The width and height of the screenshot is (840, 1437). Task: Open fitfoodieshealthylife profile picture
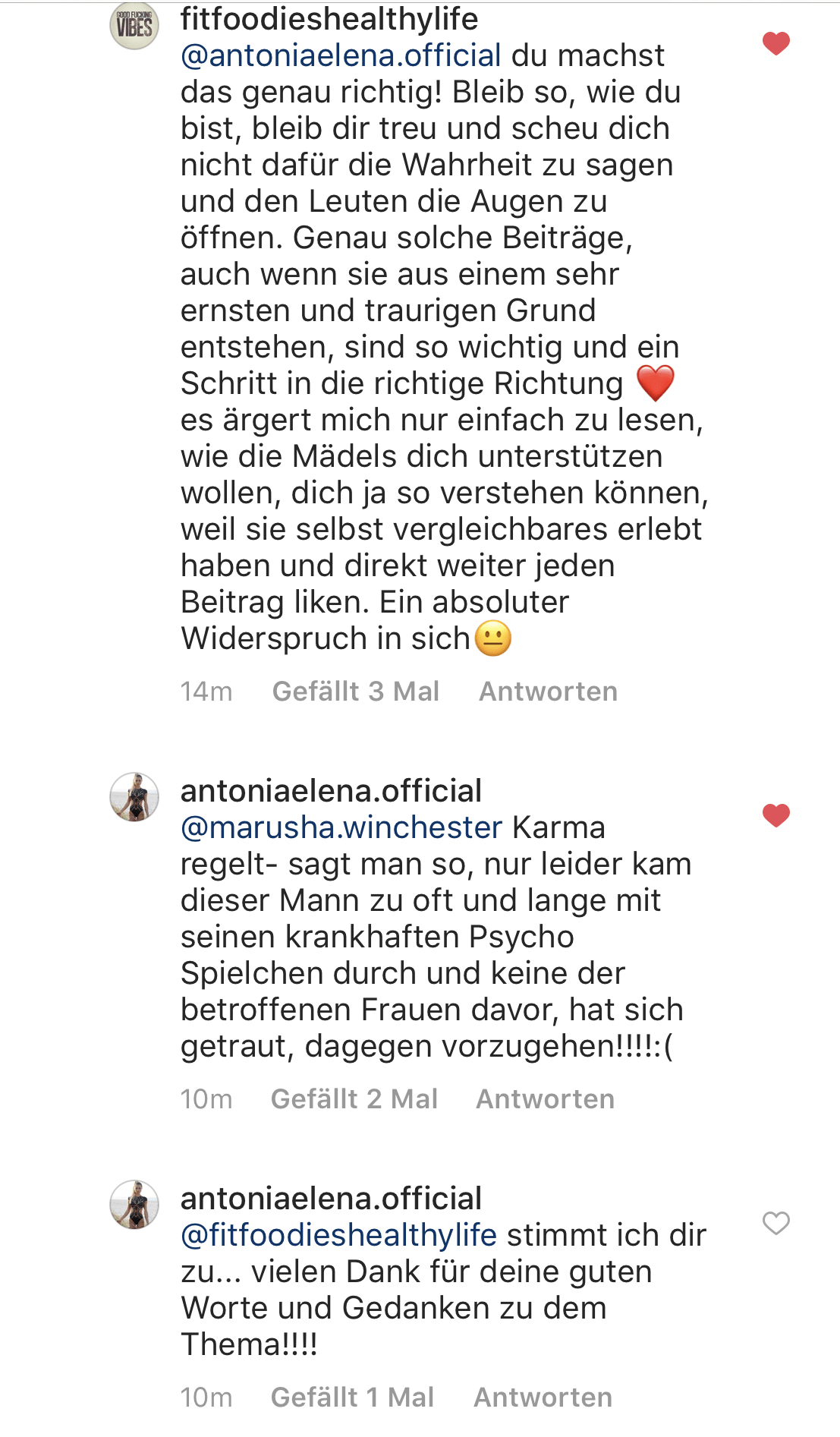[x=134, y=26]
